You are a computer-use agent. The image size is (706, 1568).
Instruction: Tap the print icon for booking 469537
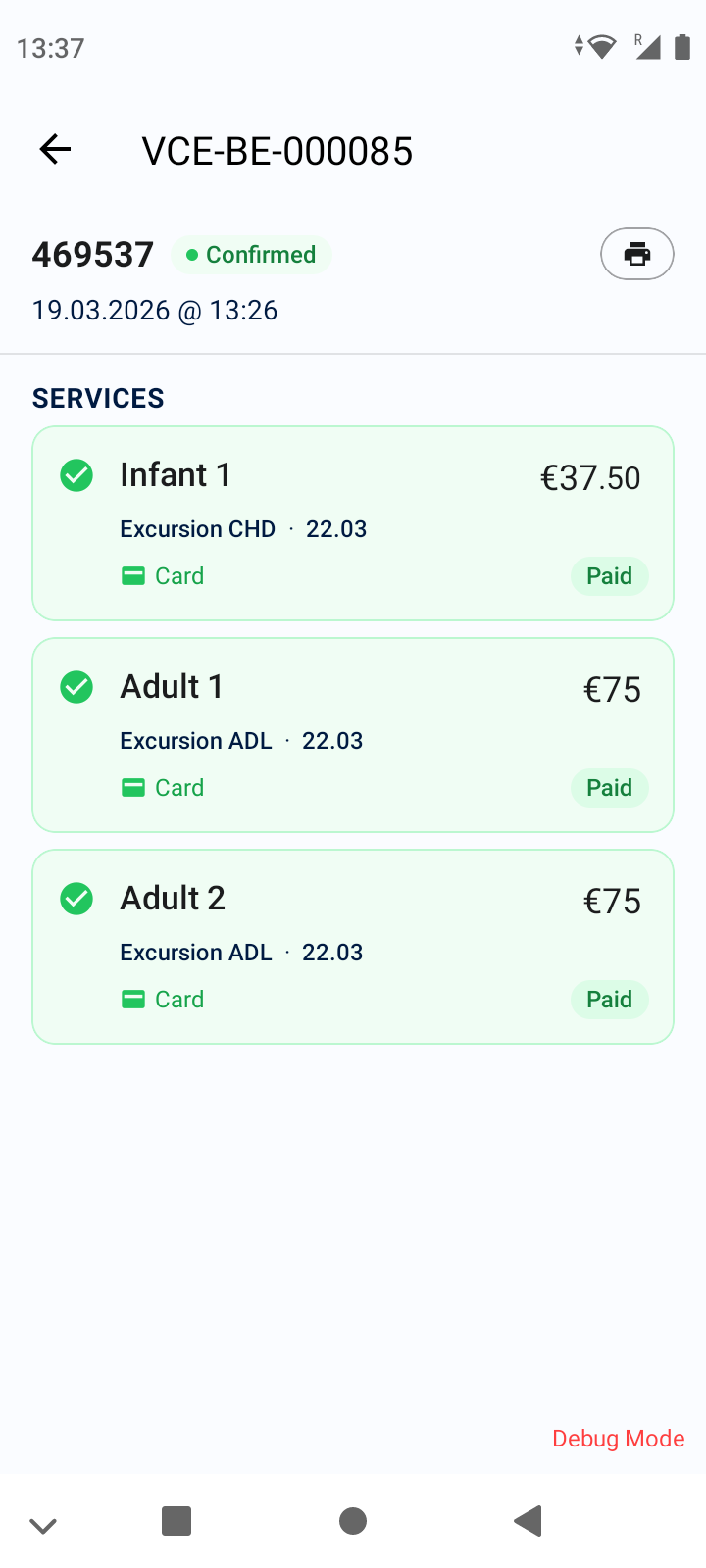(x=636, y=253)
